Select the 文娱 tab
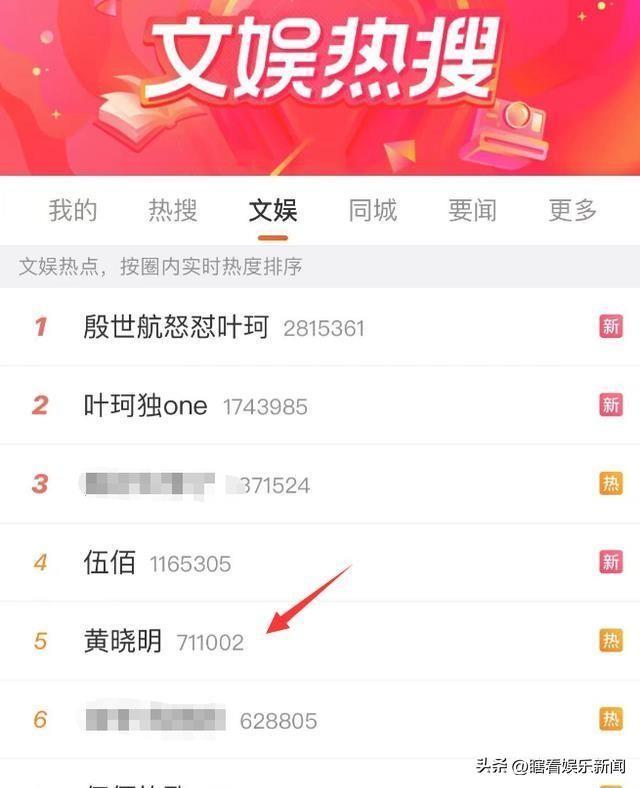This screenshot has height=788, width=640. [273, 210]
